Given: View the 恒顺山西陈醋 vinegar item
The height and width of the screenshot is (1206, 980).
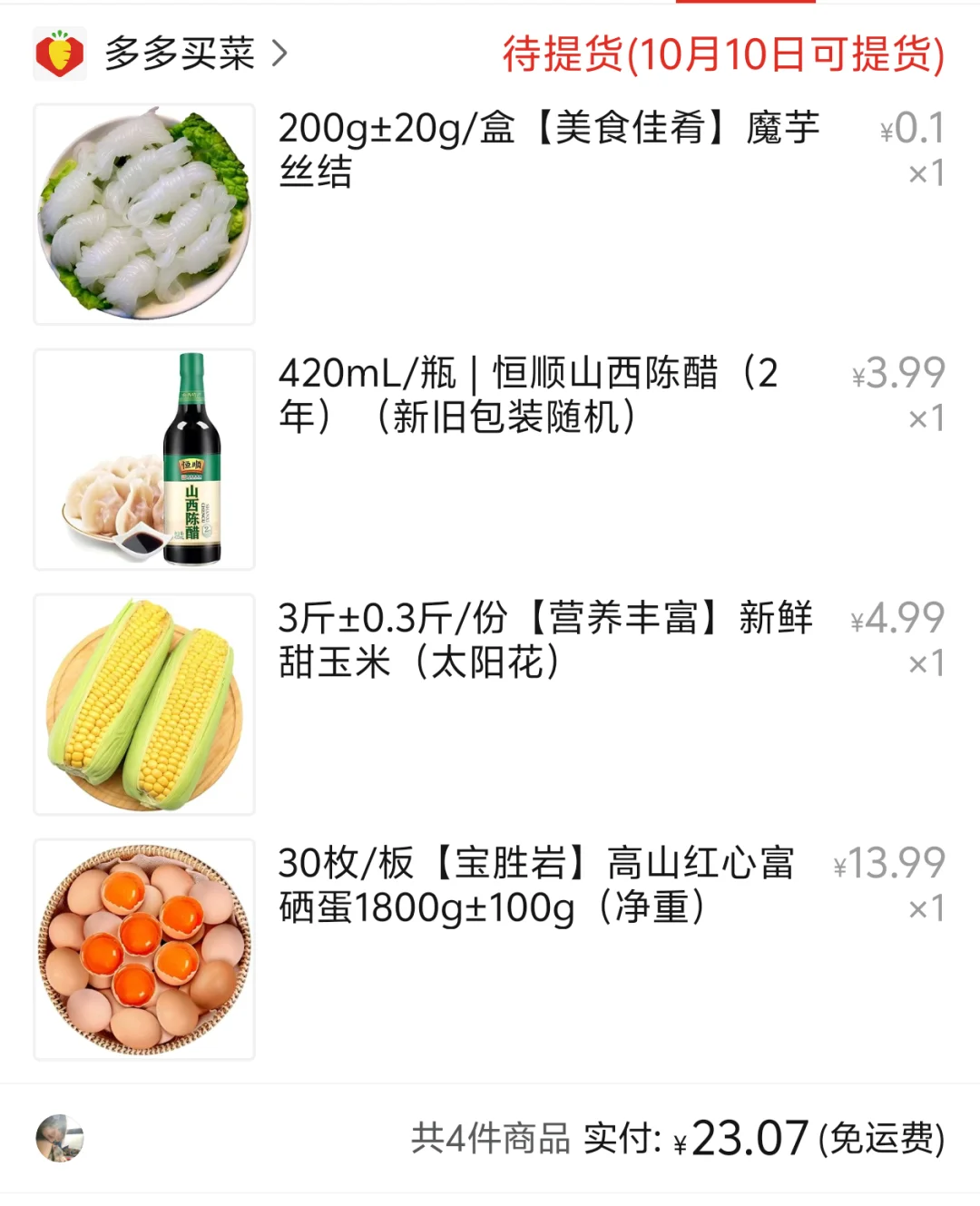Looking at the screenshot, I should 528,396.
